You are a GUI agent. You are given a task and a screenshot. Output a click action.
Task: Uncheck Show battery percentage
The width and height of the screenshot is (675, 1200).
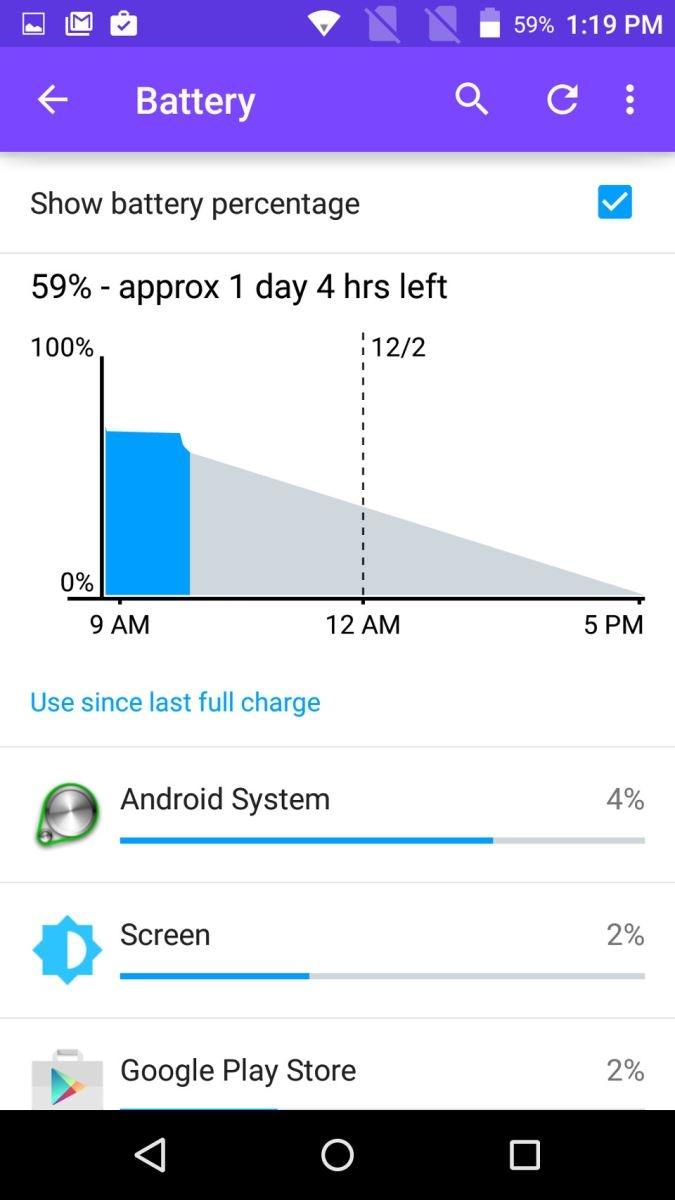click(614, 202)
